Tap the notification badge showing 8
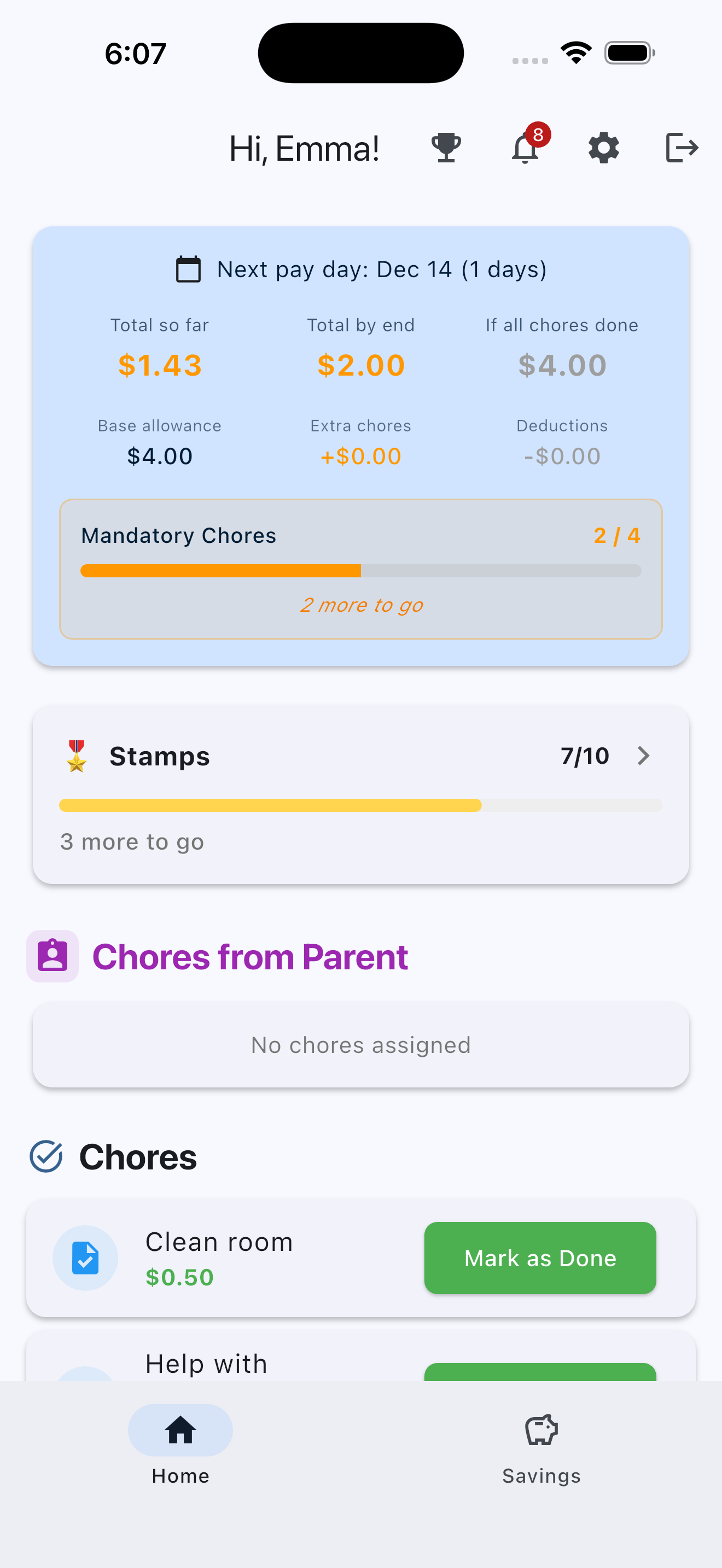 click(538, 135)
